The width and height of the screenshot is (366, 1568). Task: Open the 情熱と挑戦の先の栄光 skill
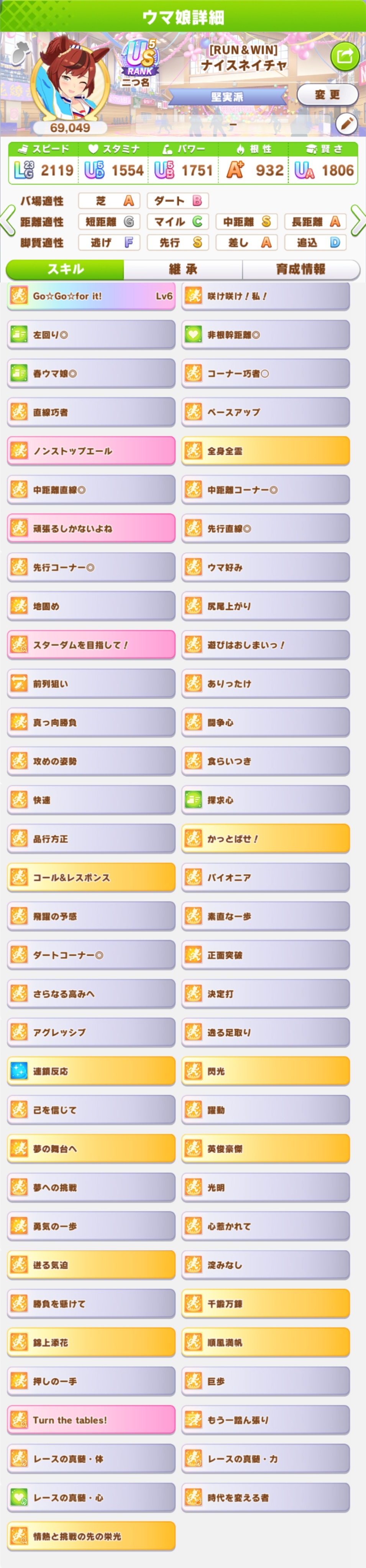91,1536
